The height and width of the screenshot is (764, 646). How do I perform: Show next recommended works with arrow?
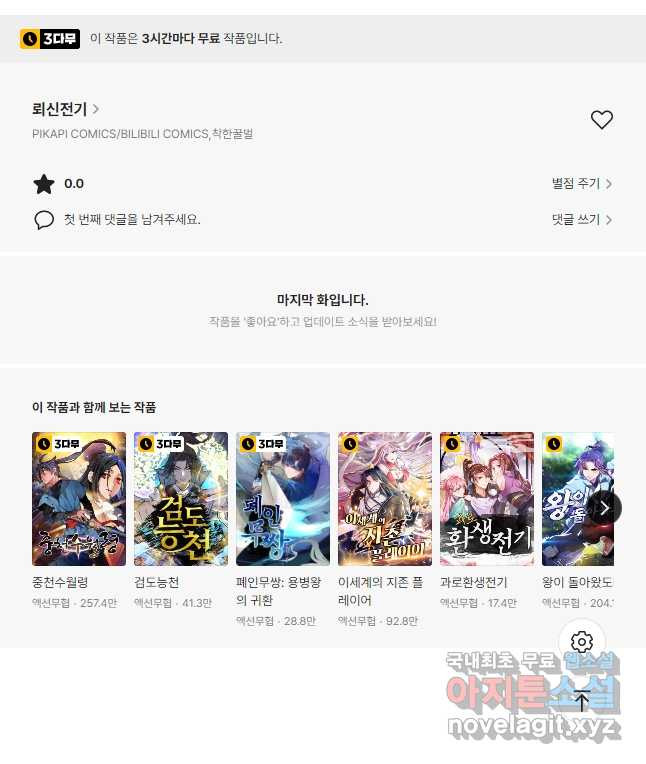tap(604, 507)
